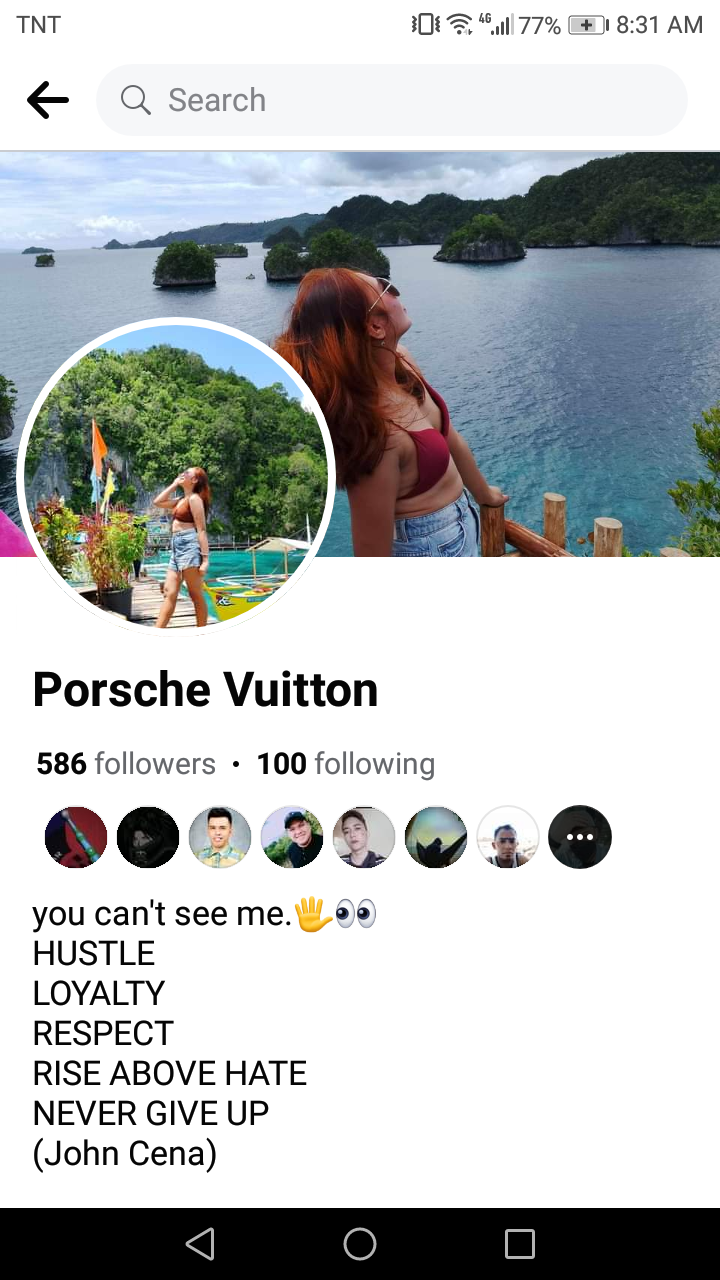Tap the system home button
720x1280 pixels.
tap(360, 1244)
